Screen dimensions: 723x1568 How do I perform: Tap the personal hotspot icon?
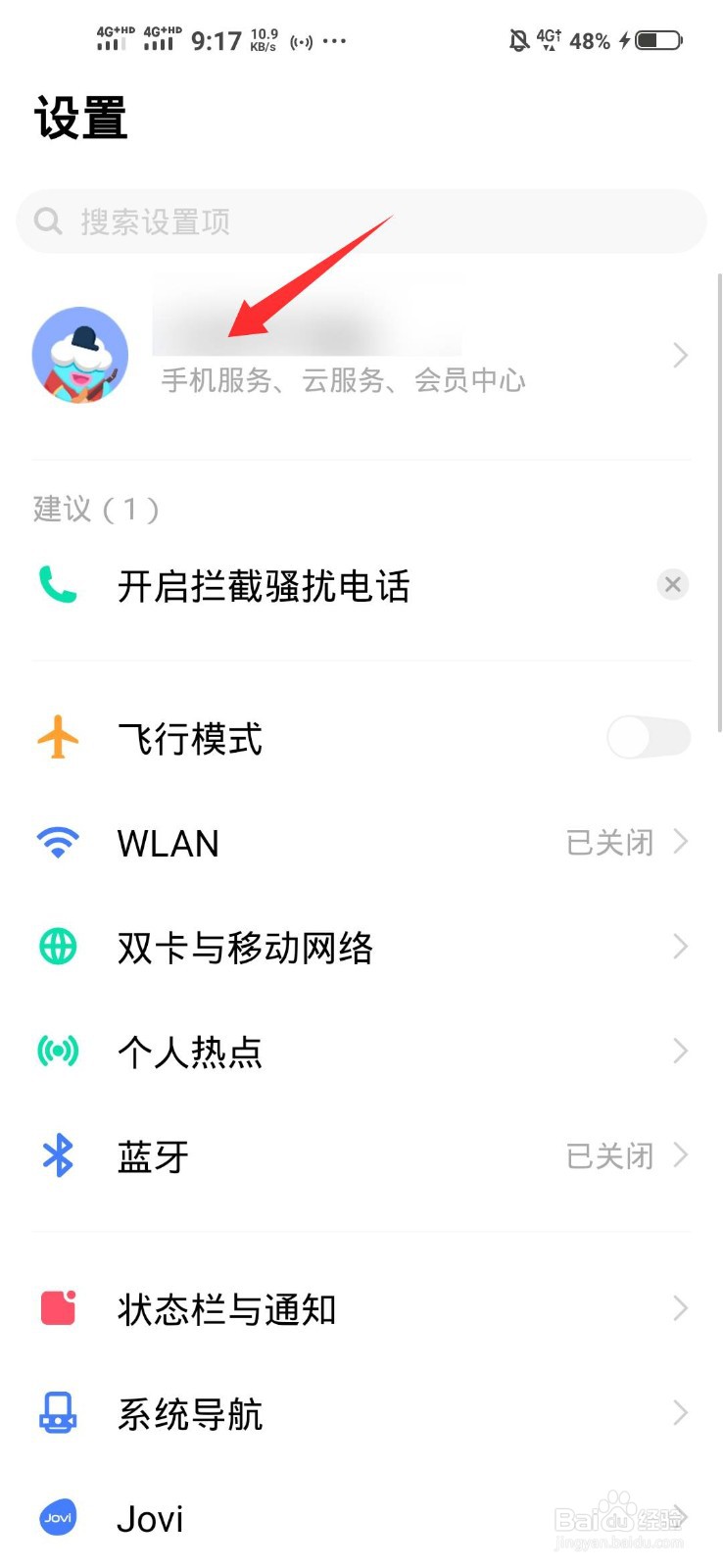pyautogui.click(x=57, y=1051)
